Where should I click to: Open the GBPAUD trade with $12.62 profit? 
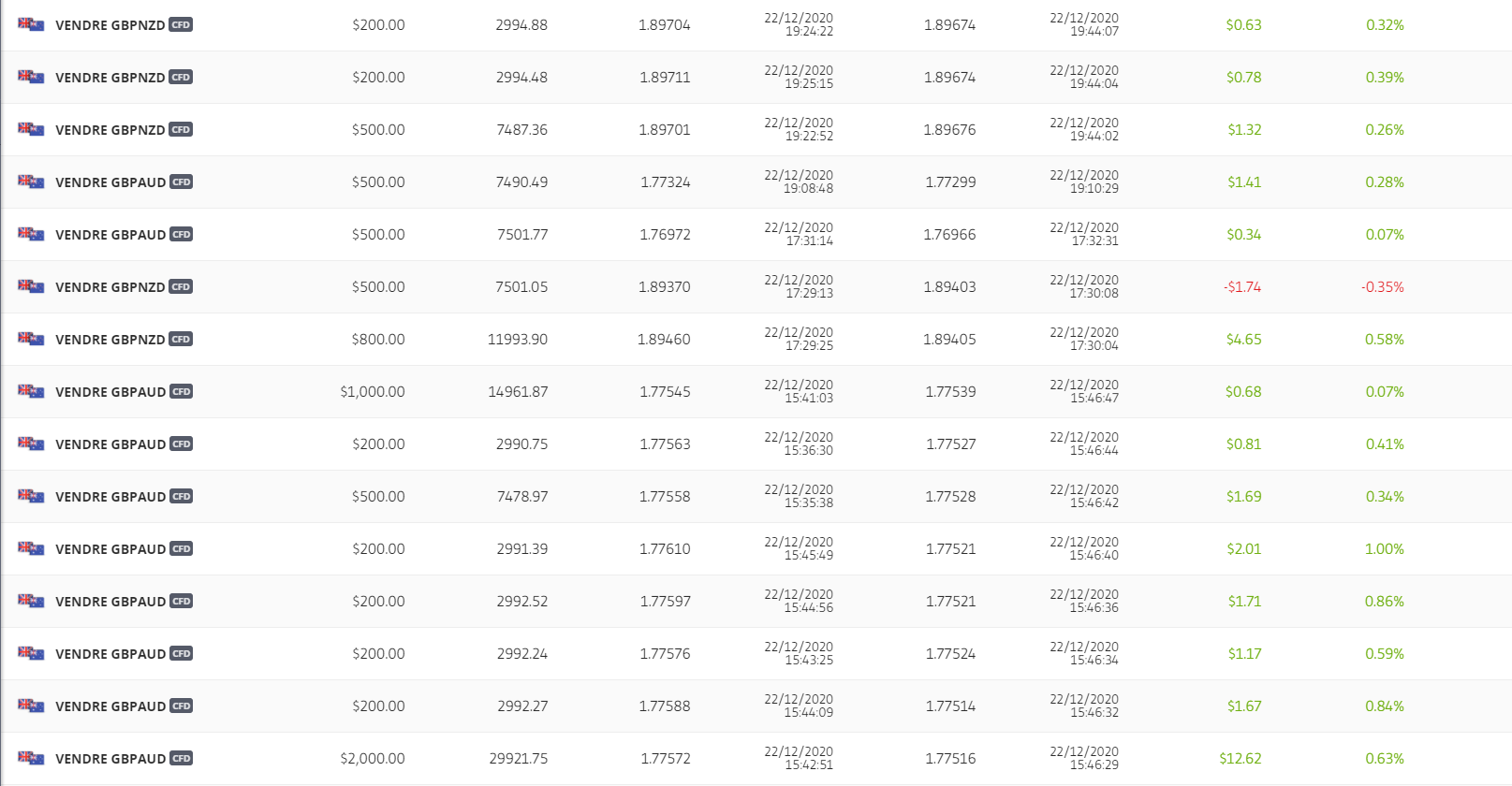point(110,759)
